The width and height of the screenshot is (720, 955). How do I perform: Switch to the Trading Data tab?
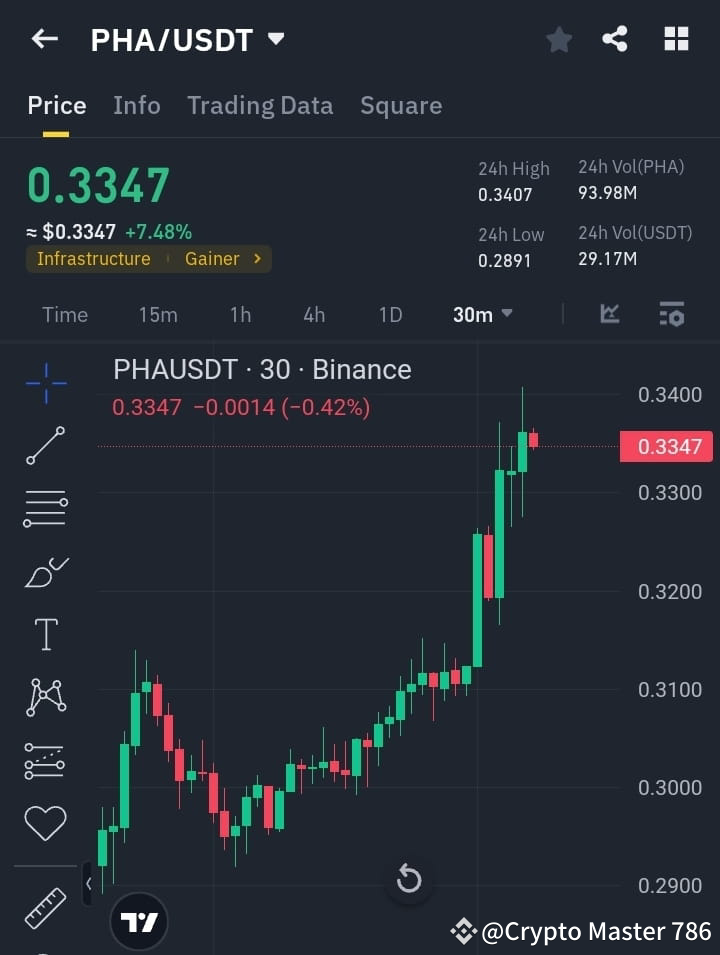(260, 105)
